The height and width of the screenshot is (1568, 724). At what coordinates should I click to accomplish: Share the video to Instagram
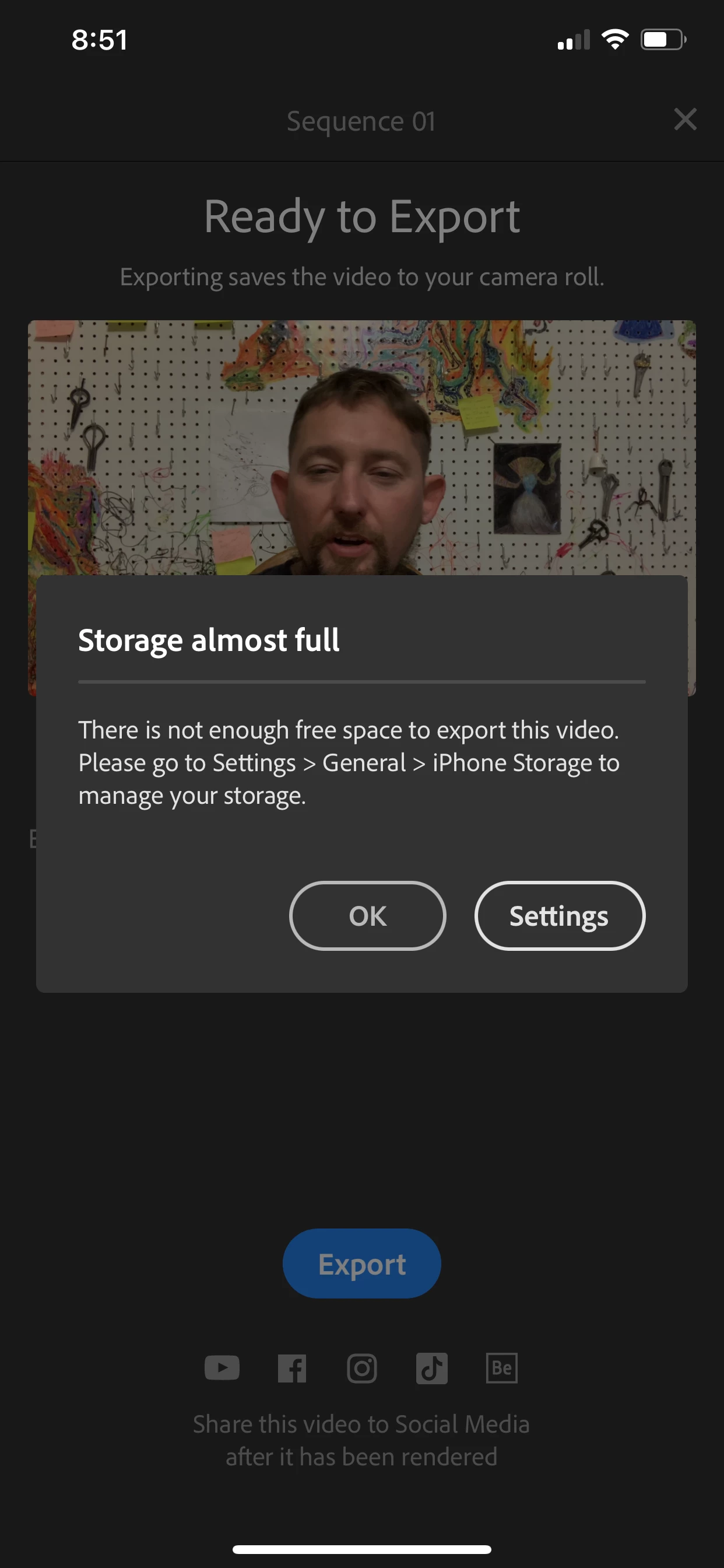[x=362, y=1368]
